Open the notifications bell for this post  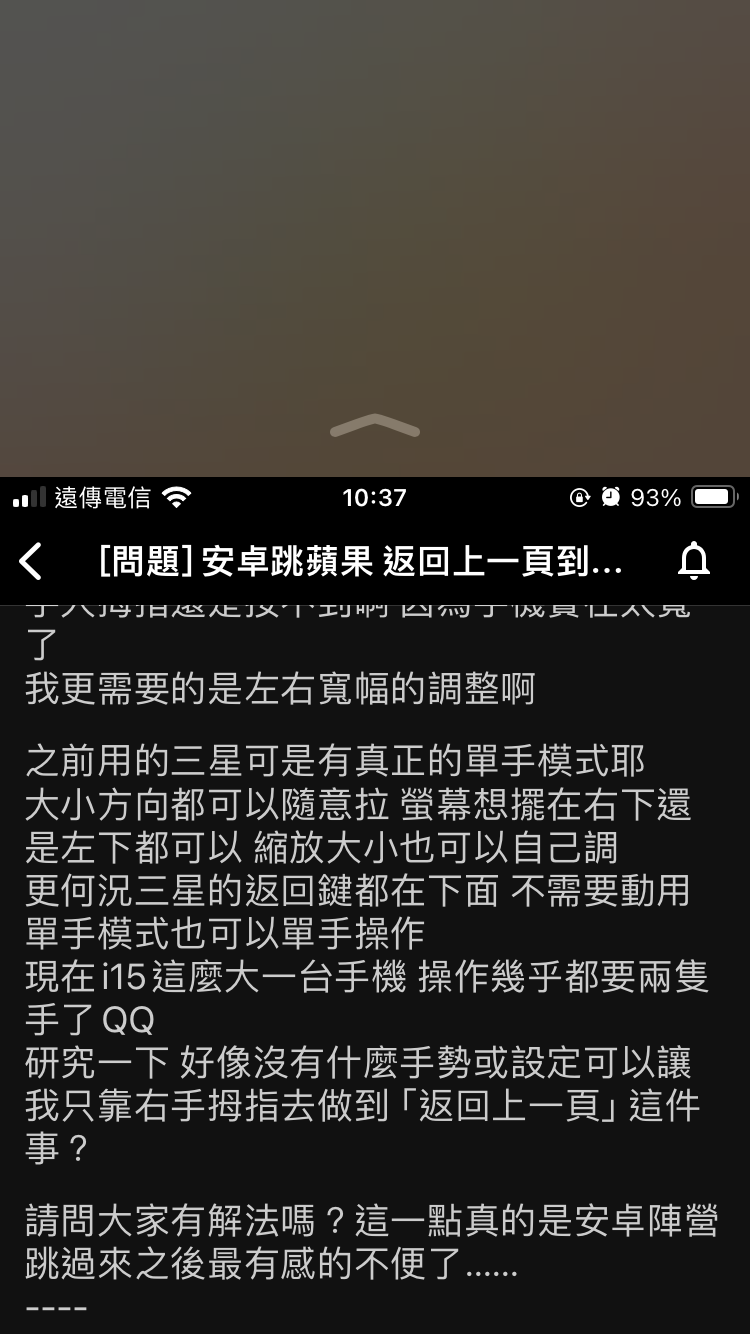pyautogui.click(x=693, y=562)
